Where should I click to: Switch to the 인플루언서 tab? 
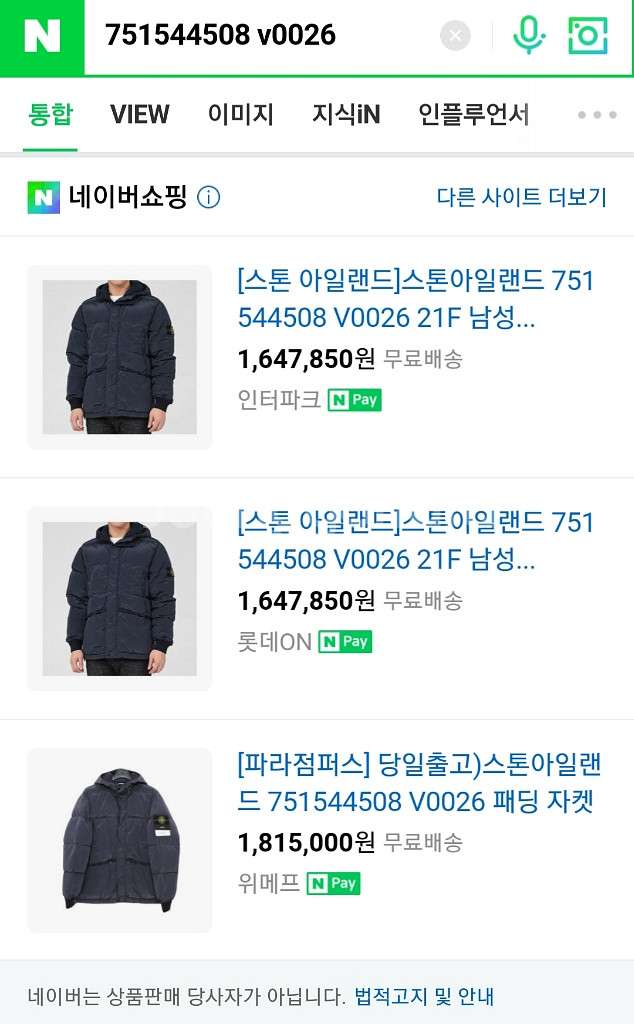[474, 115]
